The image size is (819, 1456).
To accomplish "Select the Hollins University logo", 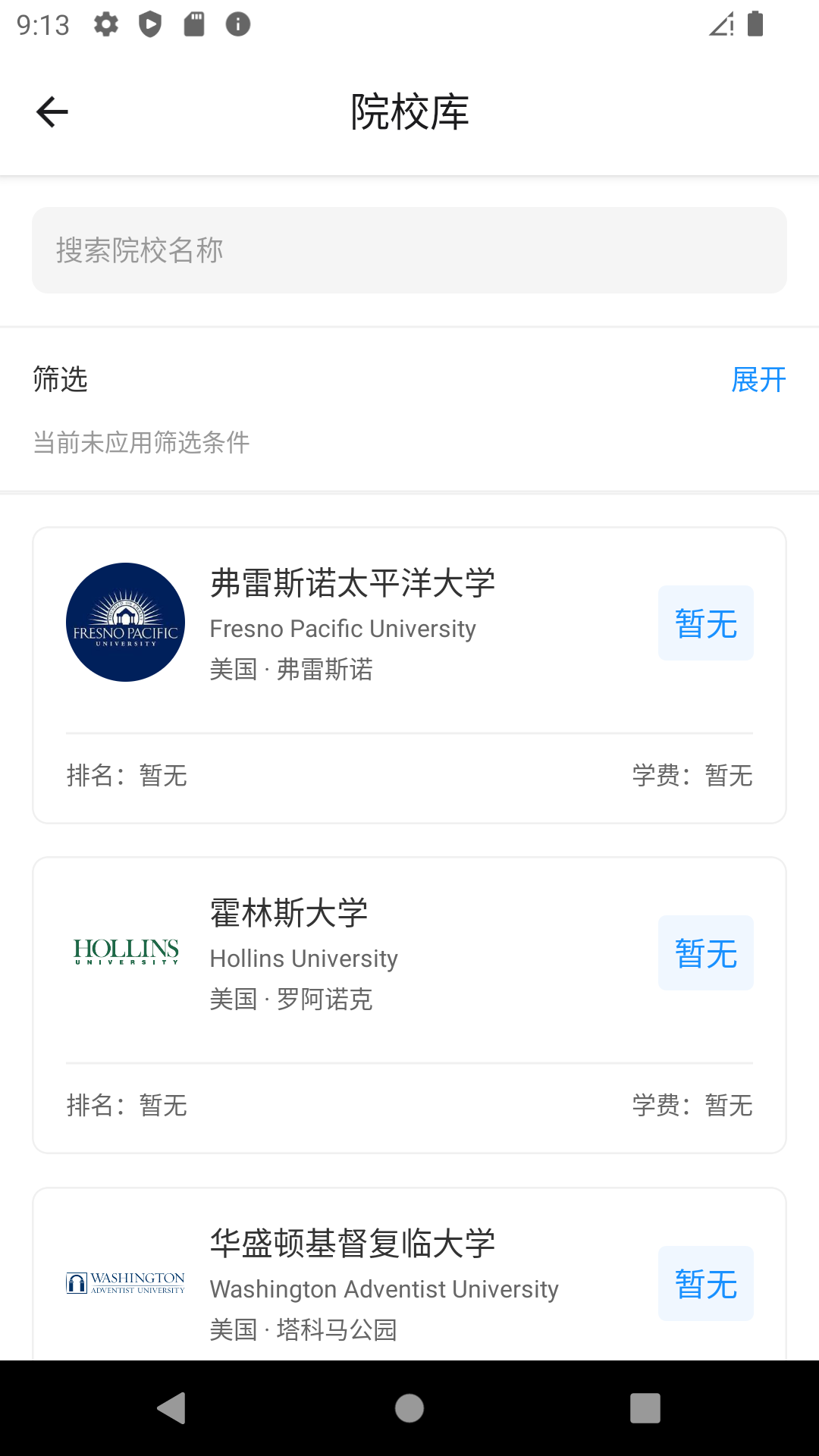I will pos(125,952).
